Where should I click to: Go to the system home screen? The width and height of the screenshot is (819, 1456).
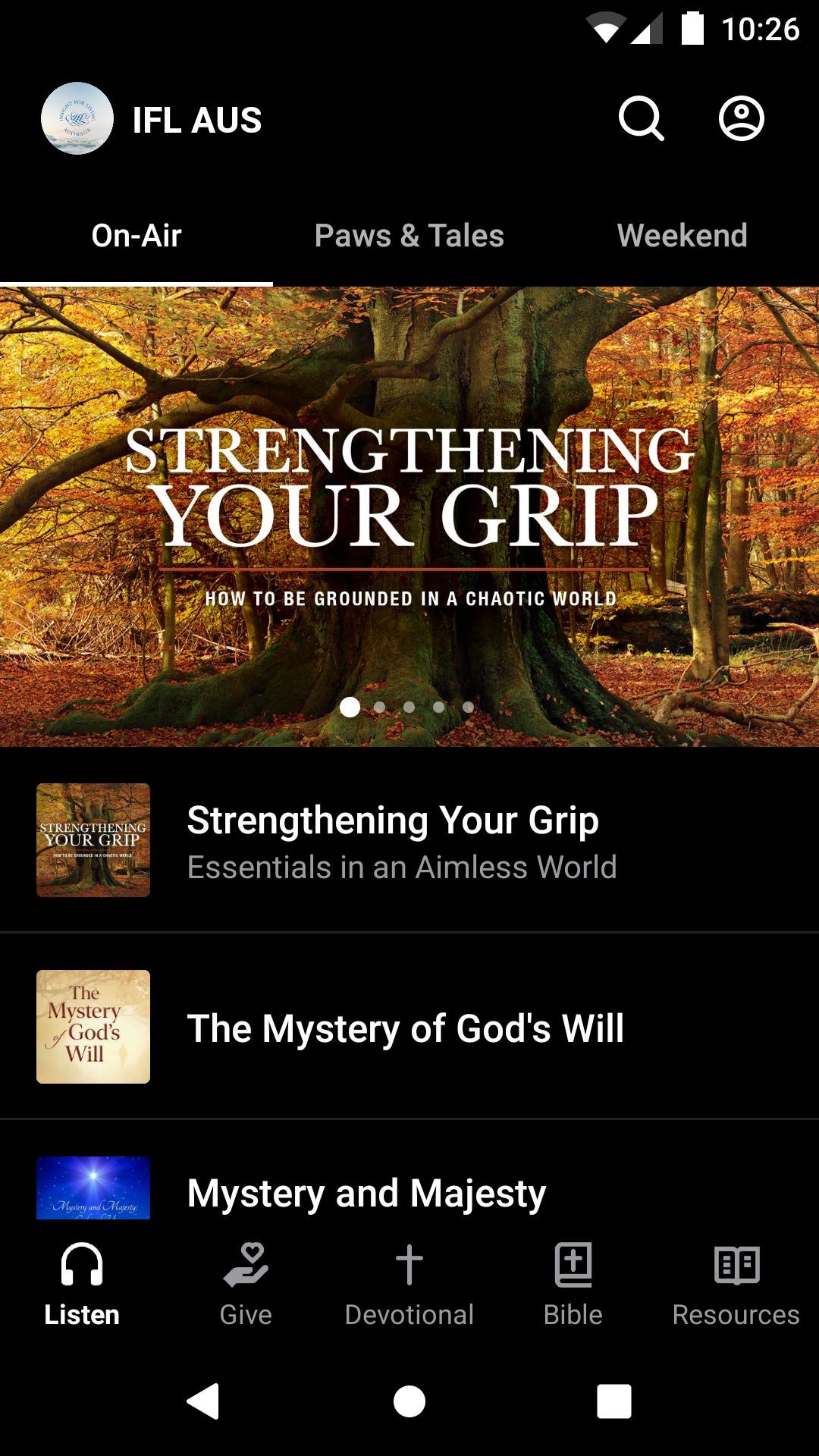(x=409, y=1401)
